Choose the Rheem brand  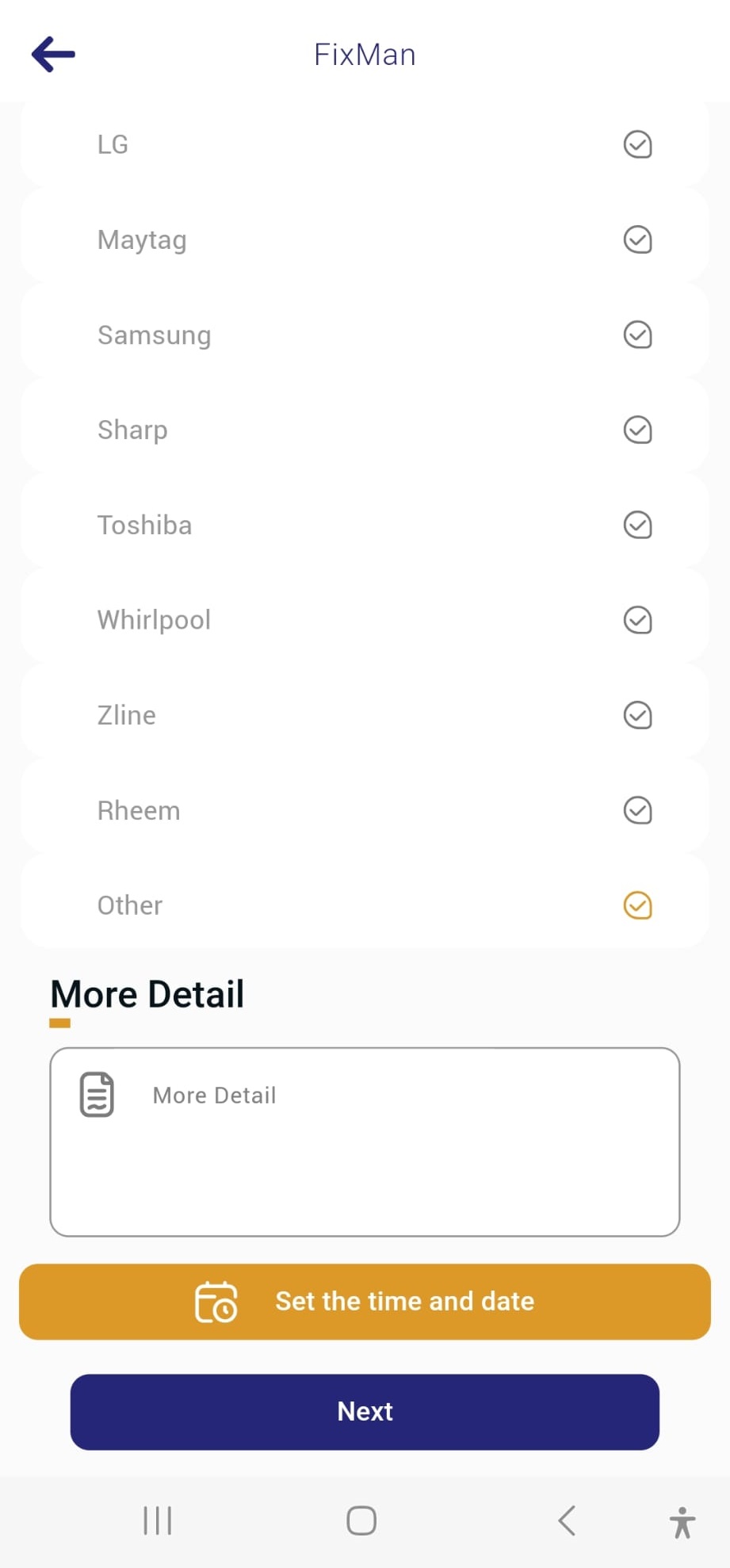365,810
